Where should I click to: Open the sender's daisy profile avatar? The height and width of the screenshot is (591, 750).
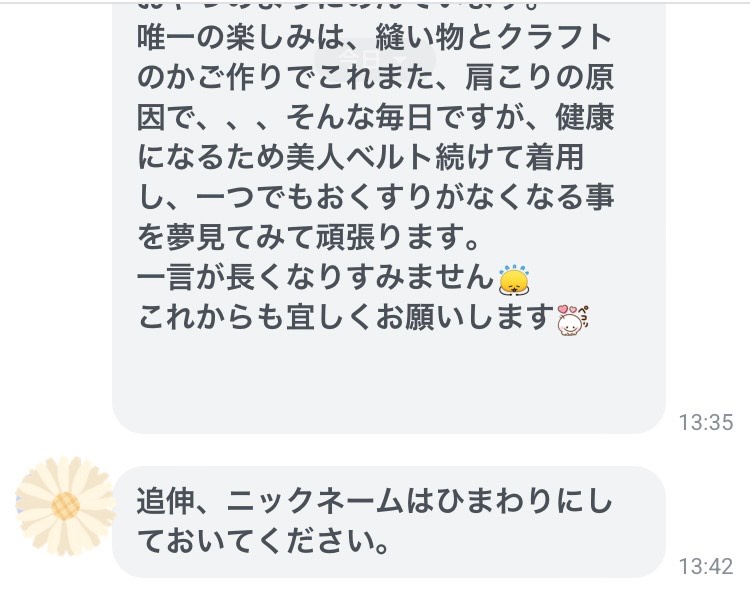66,505
